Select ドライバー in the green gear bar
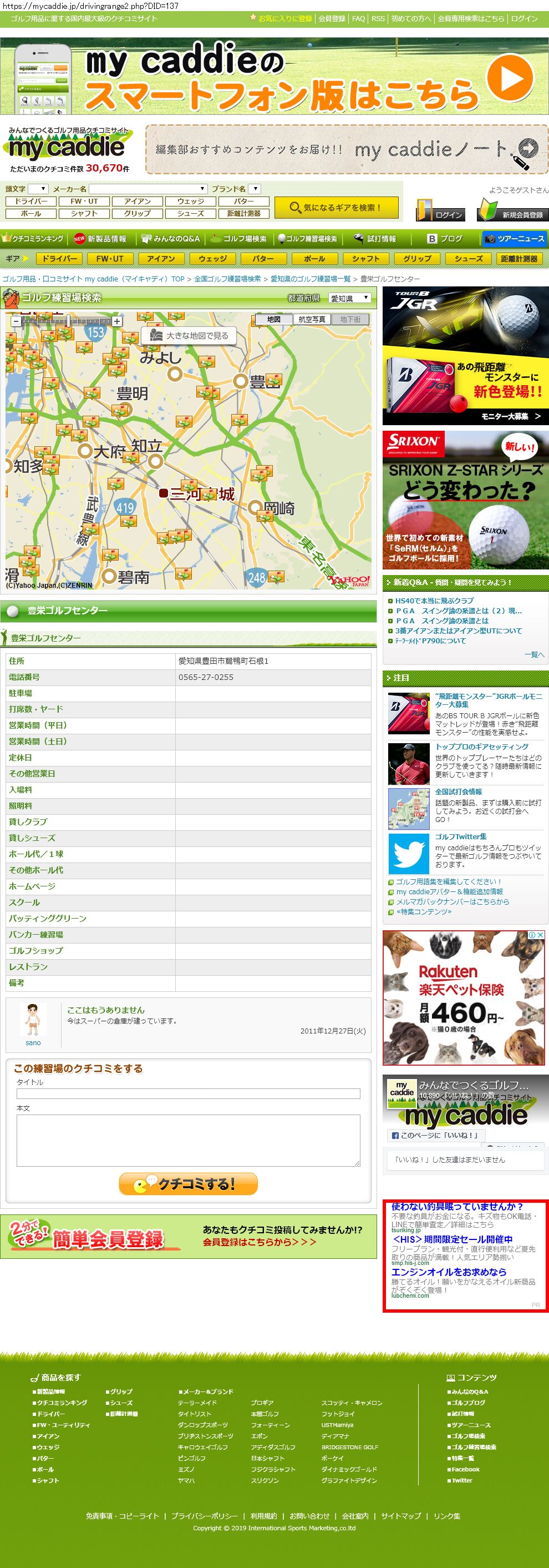The height and width of the screenshot is (1568, 549). click(x=59, y=259)
